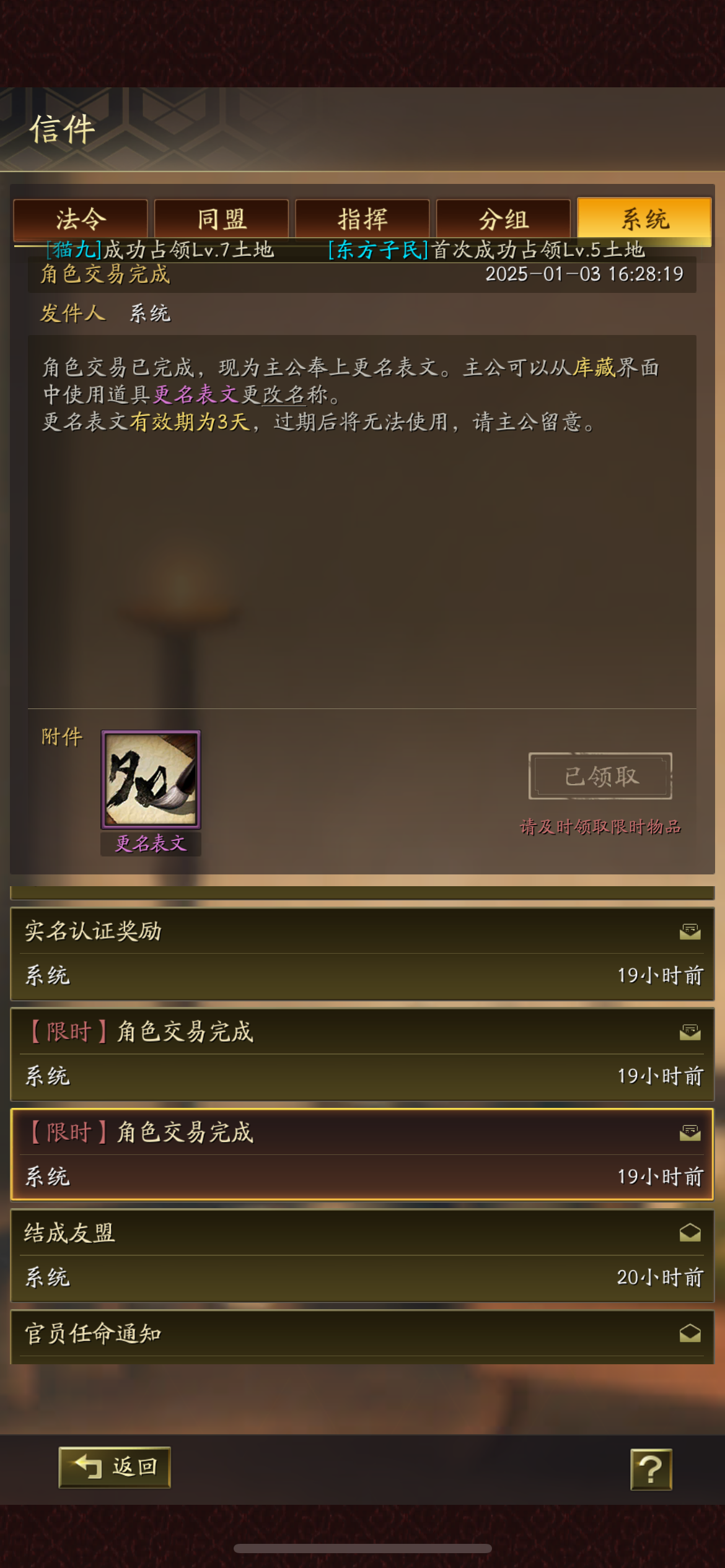Open the 官员任命通知 mail
725x1568 pixels.
click(x=362, y=1336)
